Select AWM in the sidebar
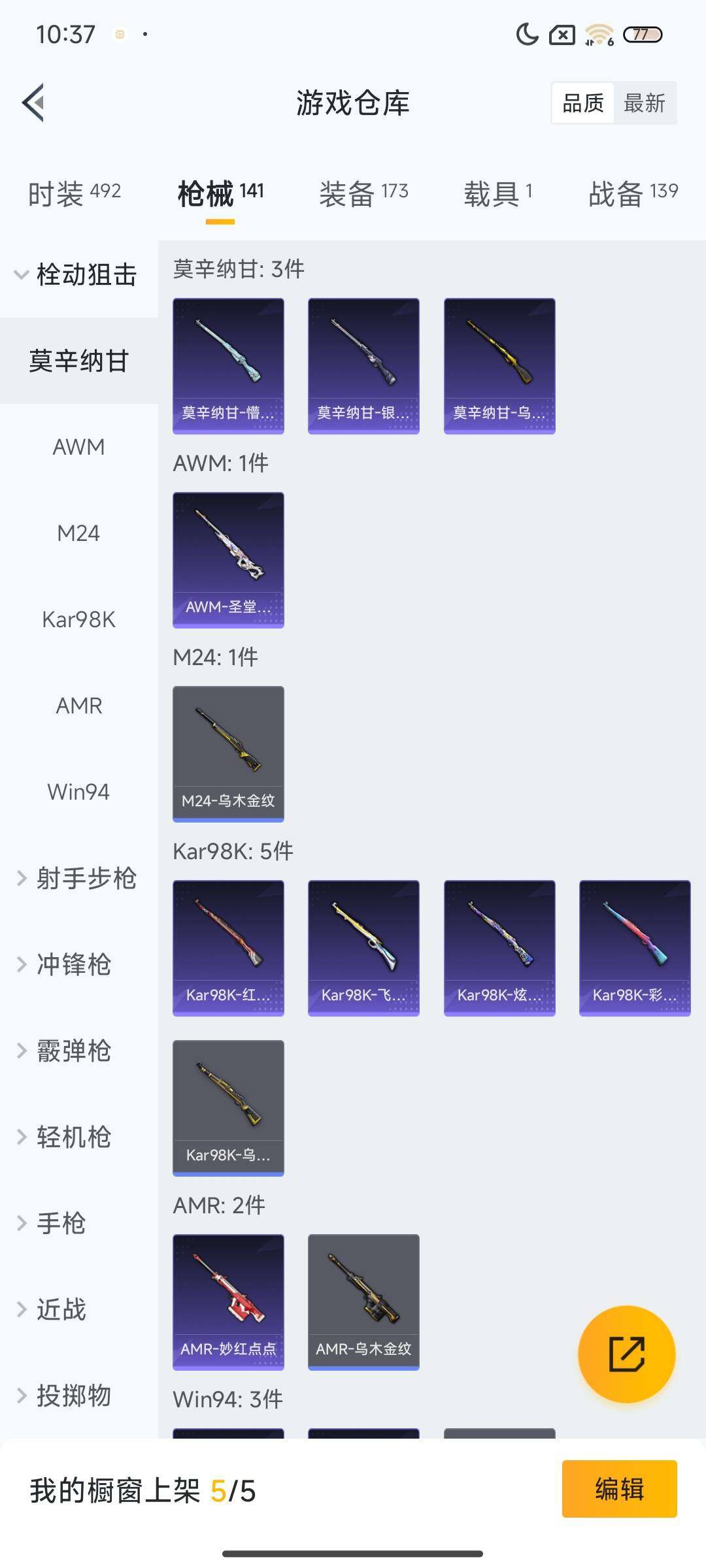The height and width of the screenshot is (1568, 706). coord(78,447)
